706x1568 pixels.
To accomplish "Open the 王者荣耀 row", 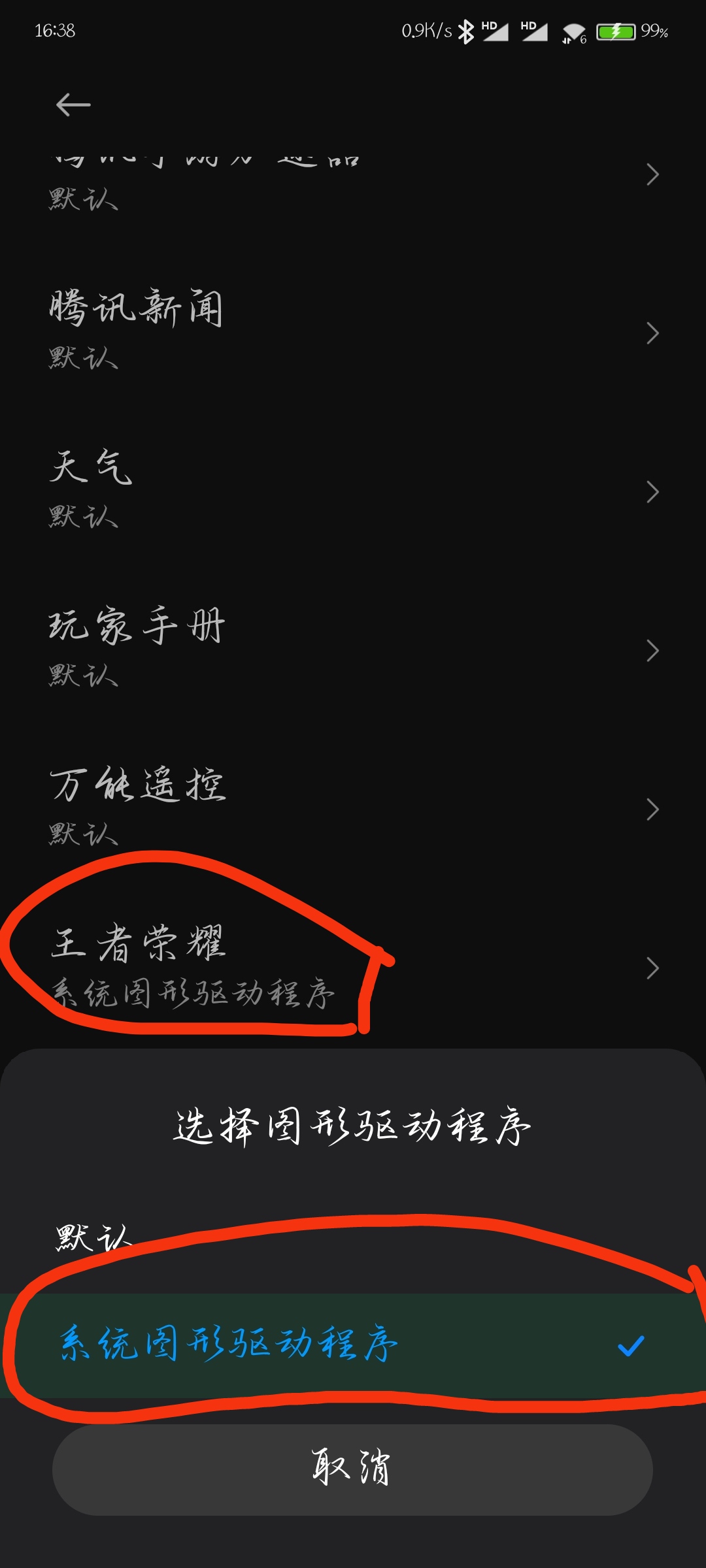I will click(353, 968).
